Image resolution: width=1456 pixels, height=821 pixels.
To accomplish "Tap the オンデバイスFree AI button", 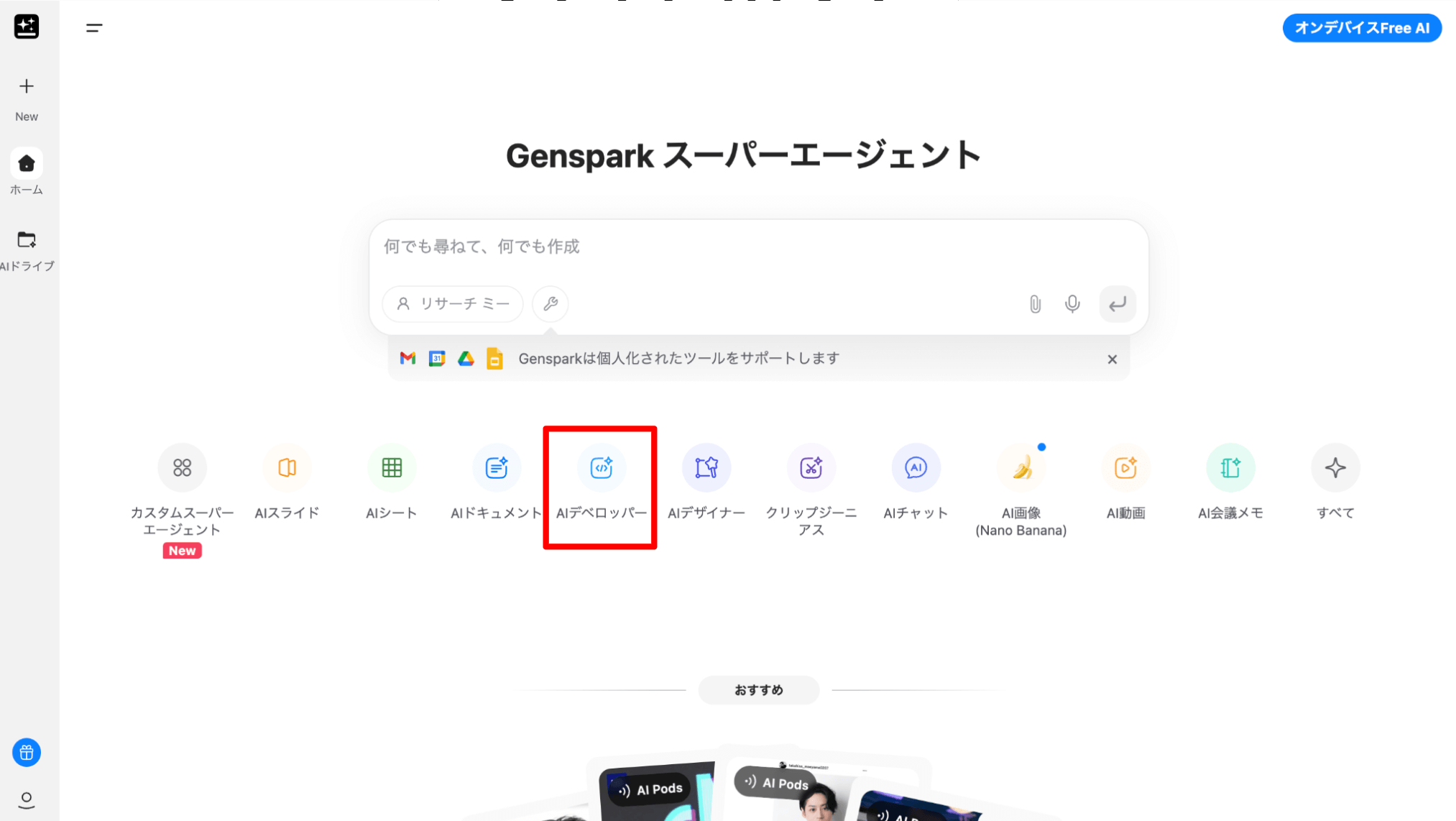I will 1361,28.
